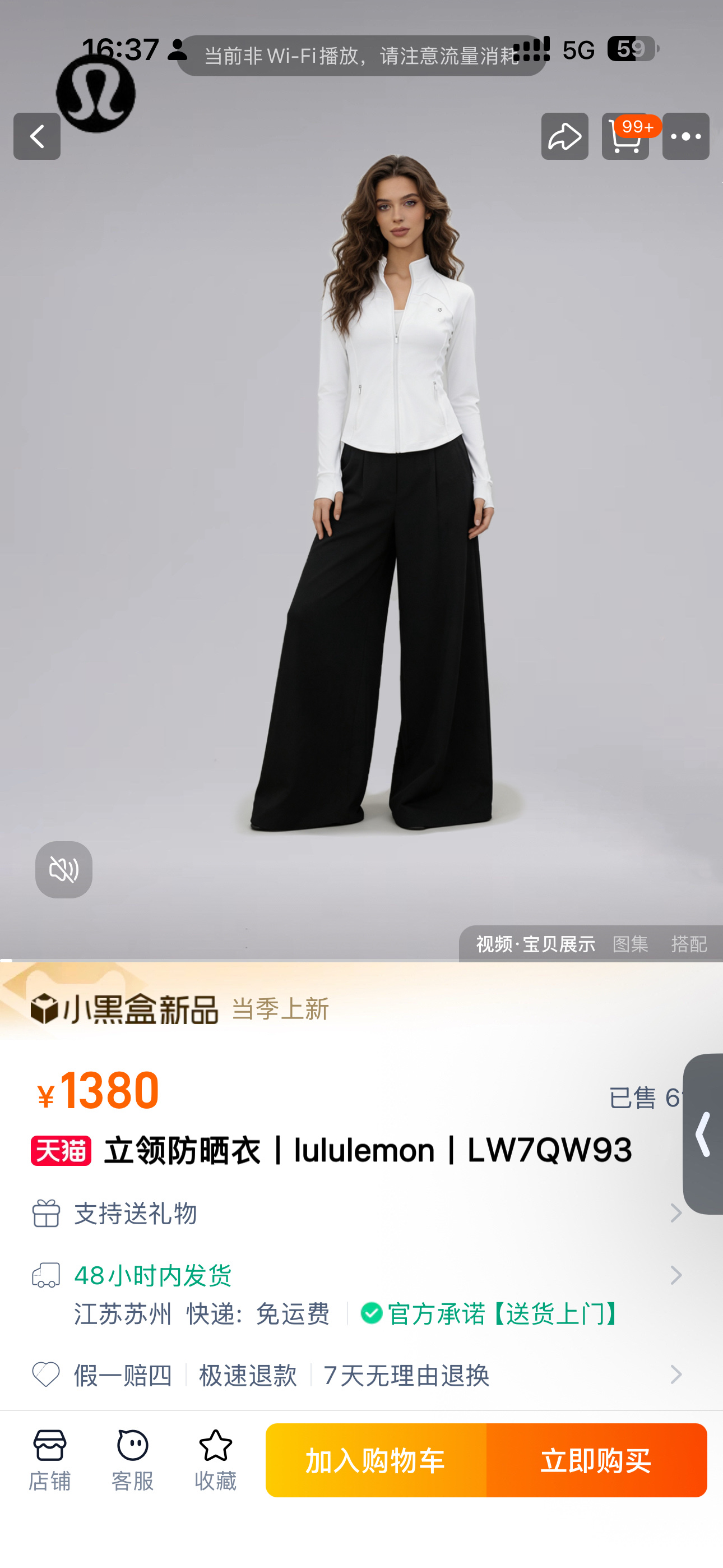
Task: Unmute the product video
Action: click(64, 869)
